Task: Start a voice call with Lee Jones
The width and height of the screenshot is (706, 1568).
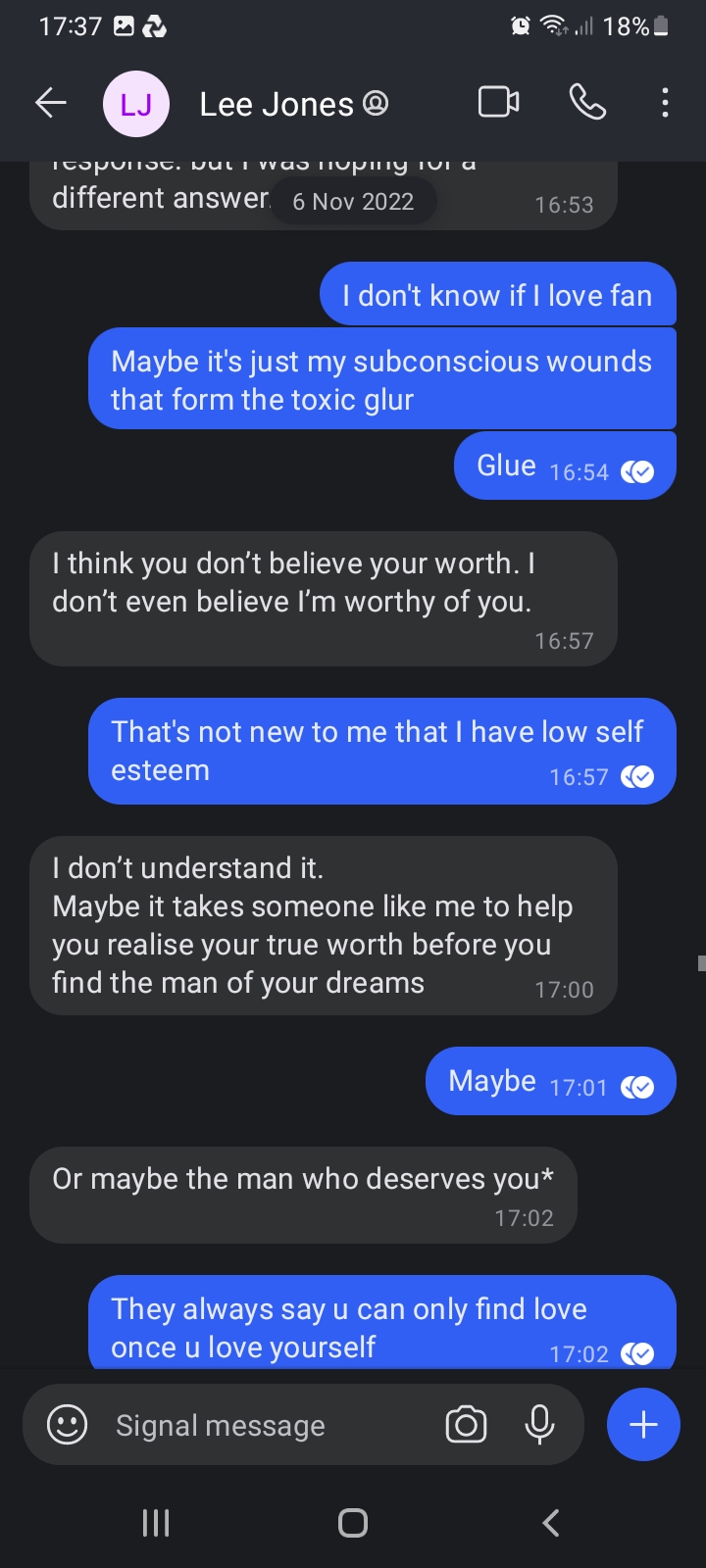Action: [x=587, y=103]
